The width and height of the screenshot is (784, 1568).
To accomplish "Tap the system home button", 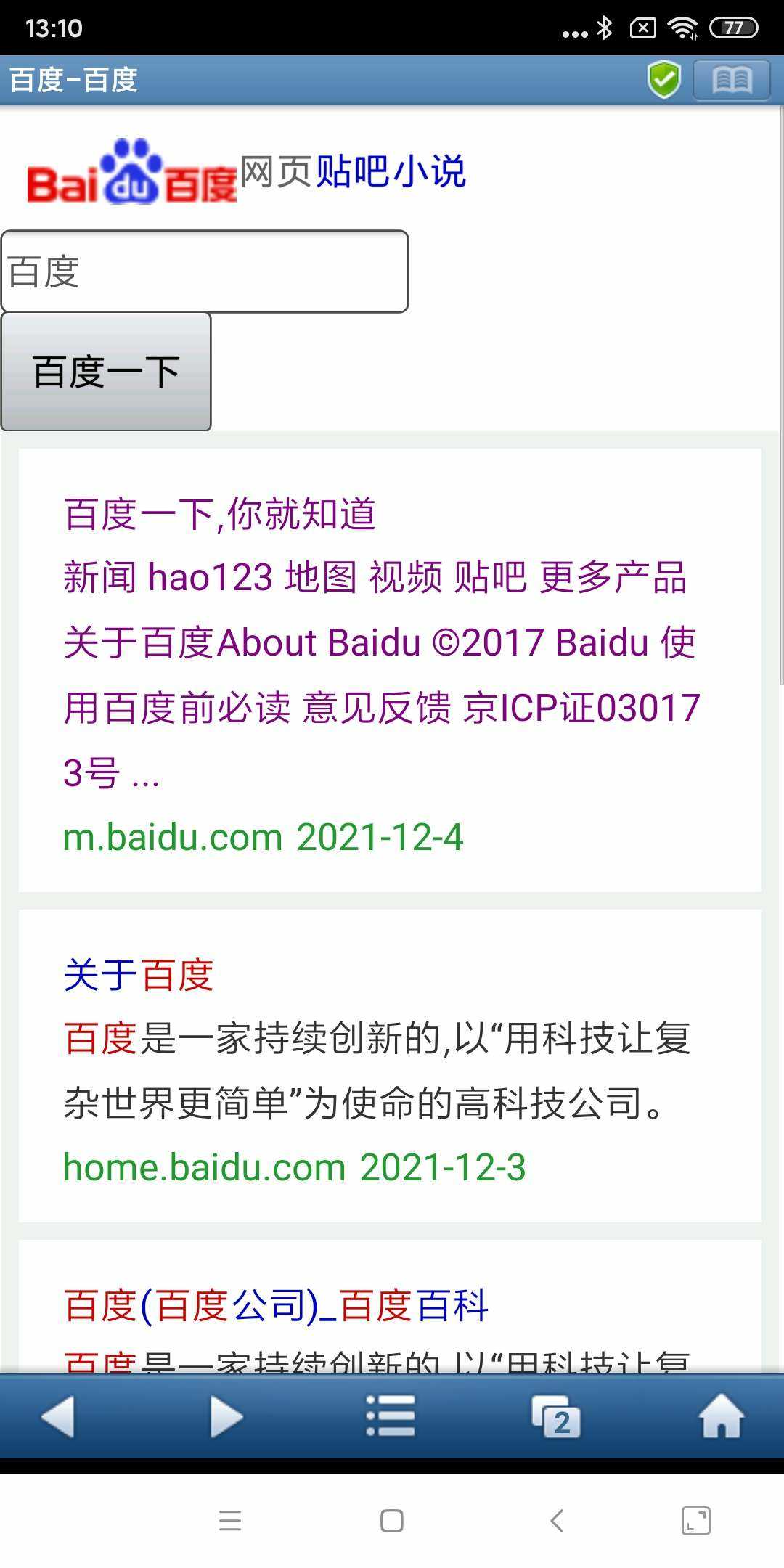I will [x=392, y=1520].
